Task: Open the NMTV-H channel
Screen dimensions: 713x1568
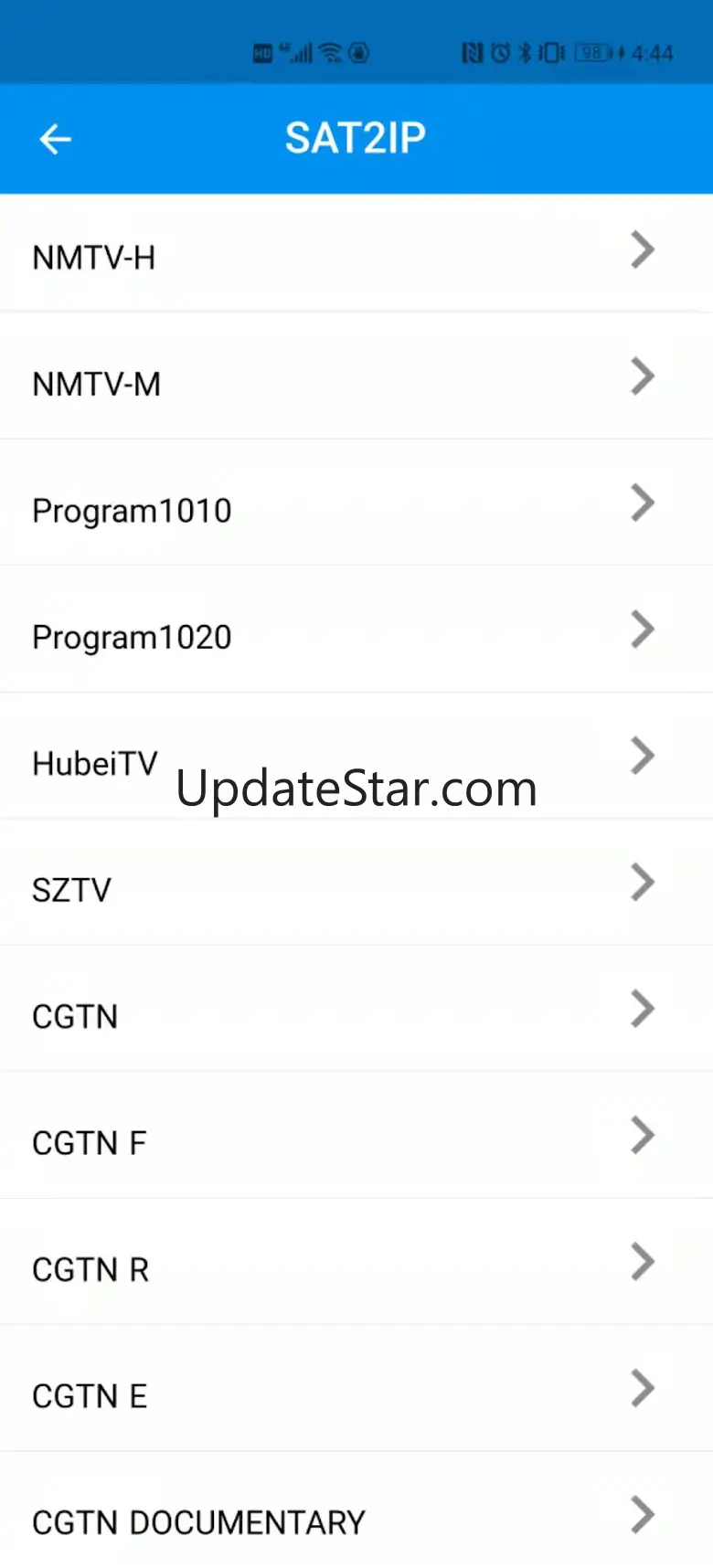Action: (x=356, y=253)
